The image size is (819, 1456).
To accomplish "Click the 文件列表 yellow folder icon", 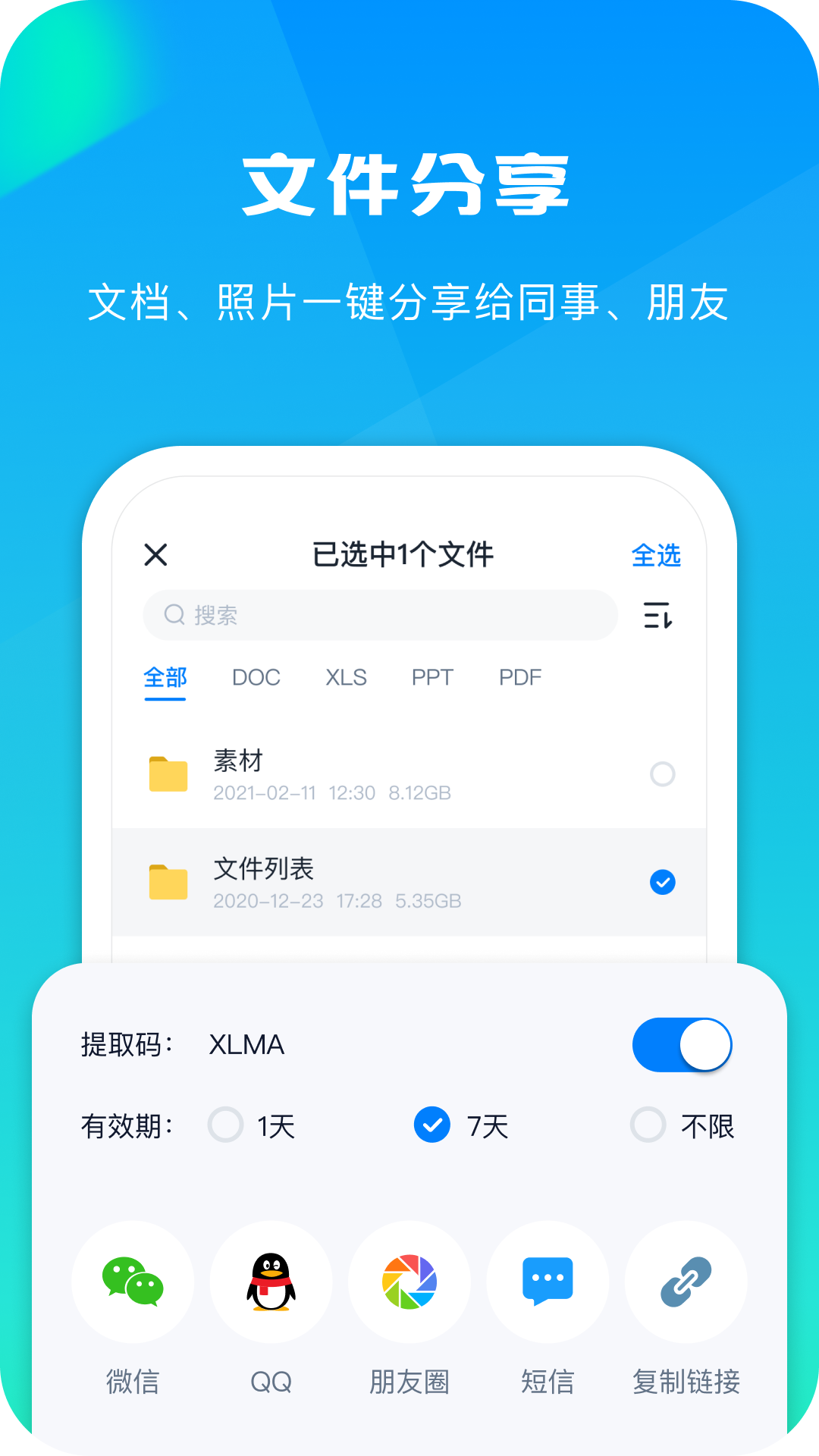I will click(168, 881).
